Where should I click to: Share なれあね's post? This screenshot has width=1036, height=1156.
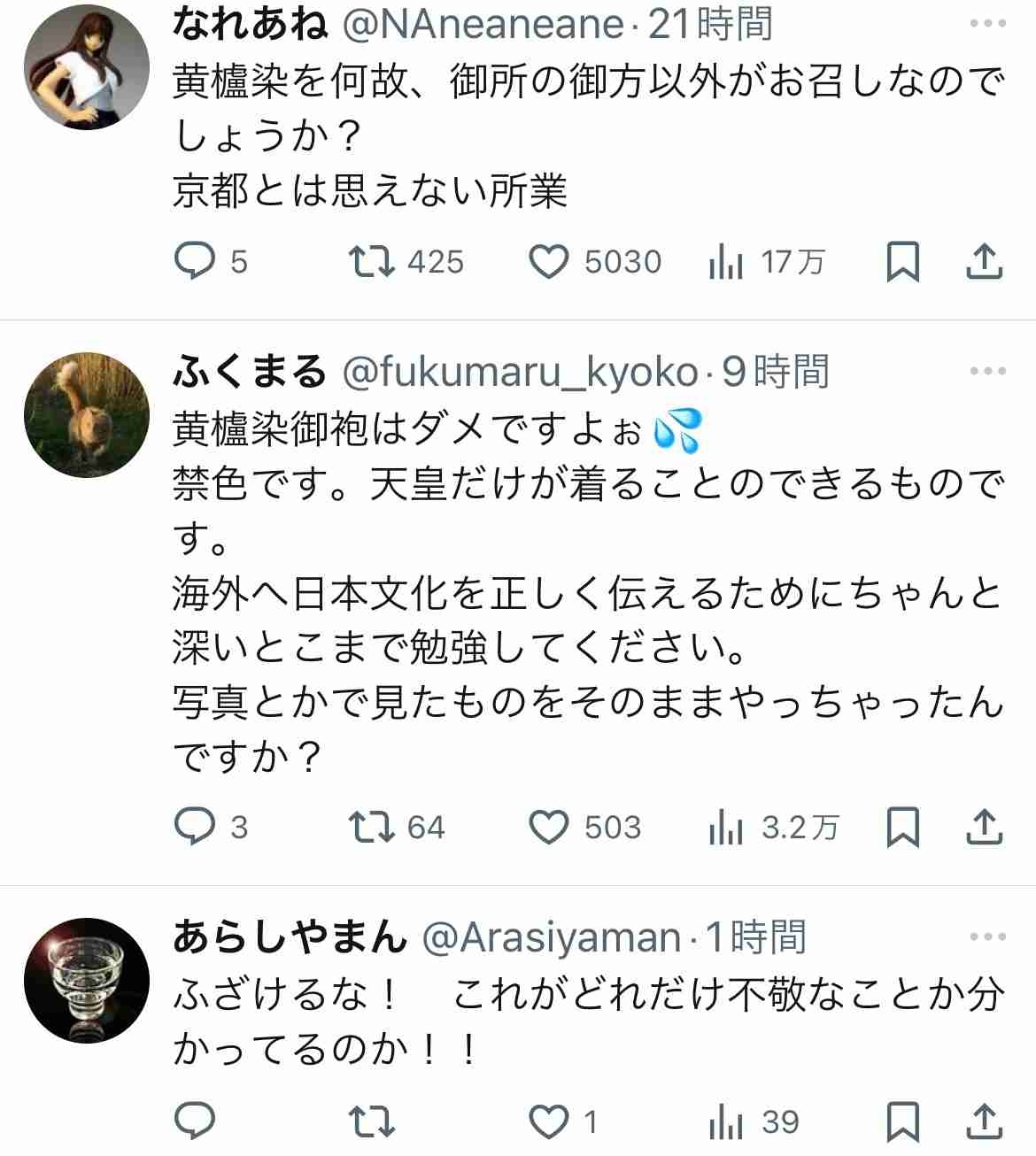(983, 262)
